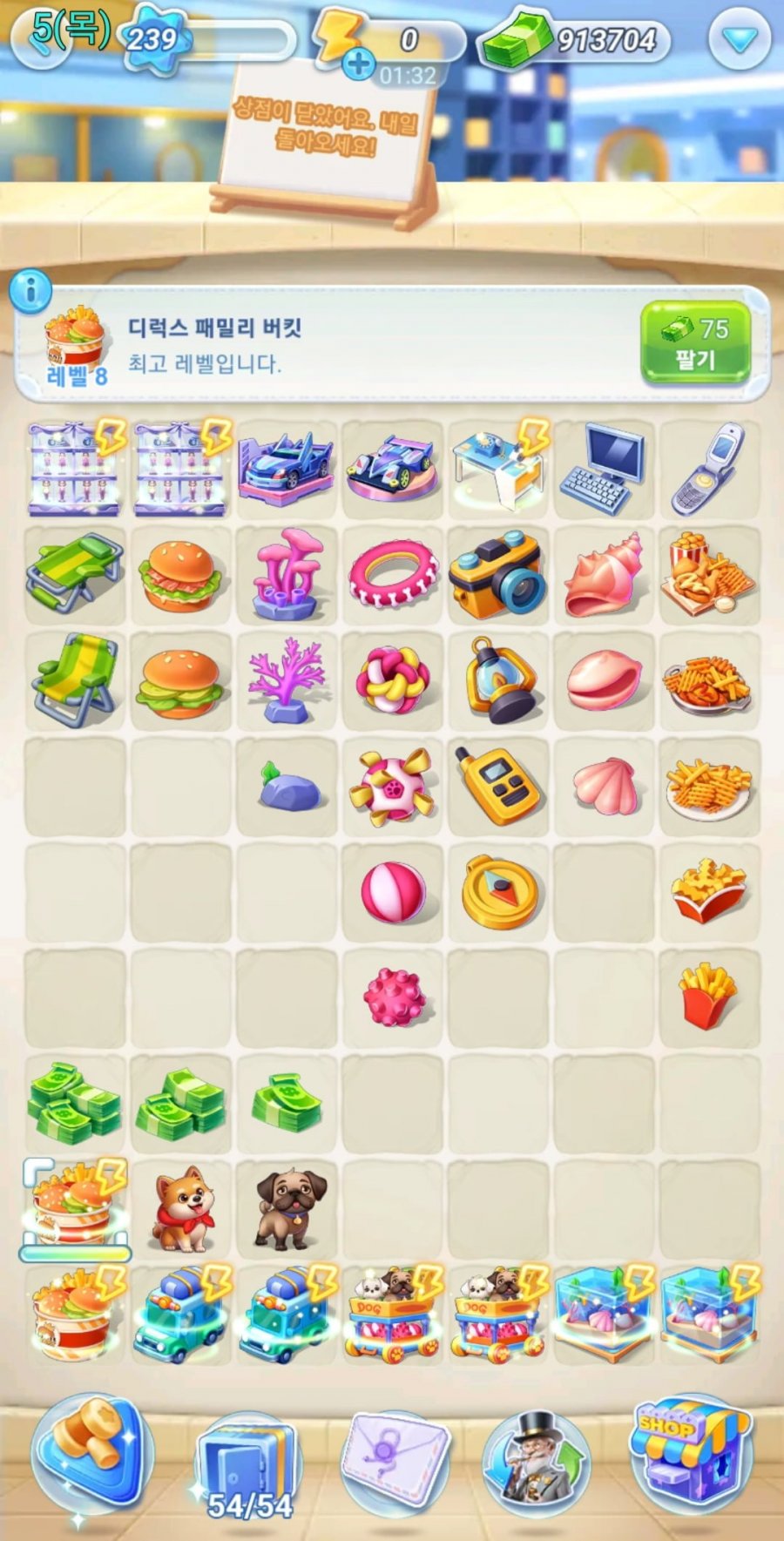Sell item with the 팔기 button
This screenshot has height=1541, width=784.
(695, 342)
